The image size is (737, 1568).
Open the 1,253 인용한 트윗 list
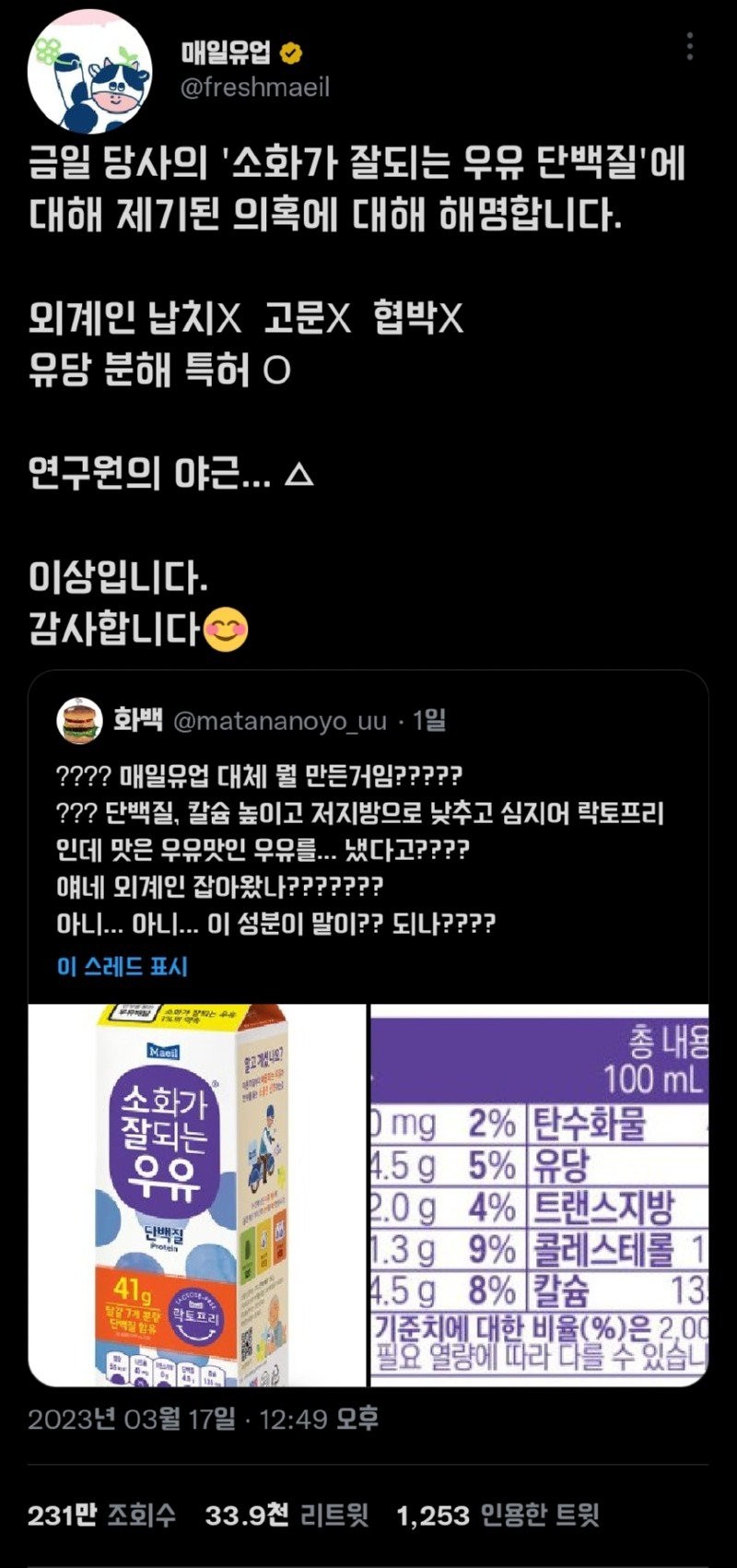[x=497, y=1515]
